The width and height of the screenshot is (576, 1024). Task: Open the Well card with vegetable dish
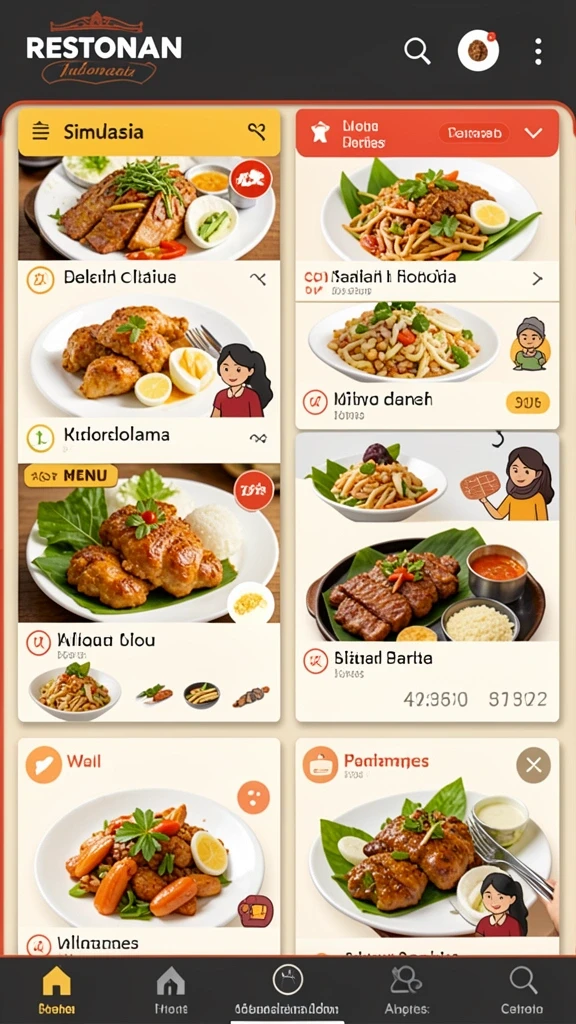pos(149,846)
